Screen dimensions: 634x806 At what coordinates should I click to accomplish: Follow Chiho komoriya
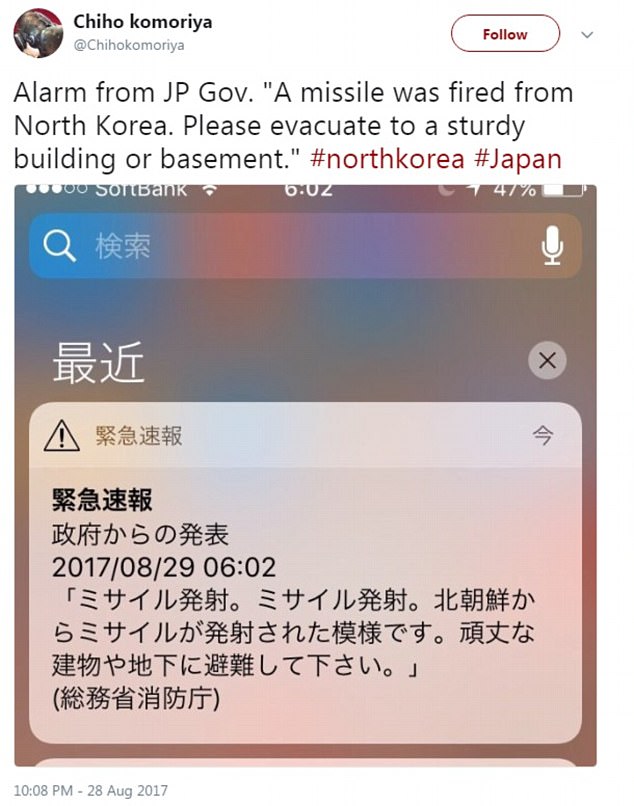click(504, 34)
